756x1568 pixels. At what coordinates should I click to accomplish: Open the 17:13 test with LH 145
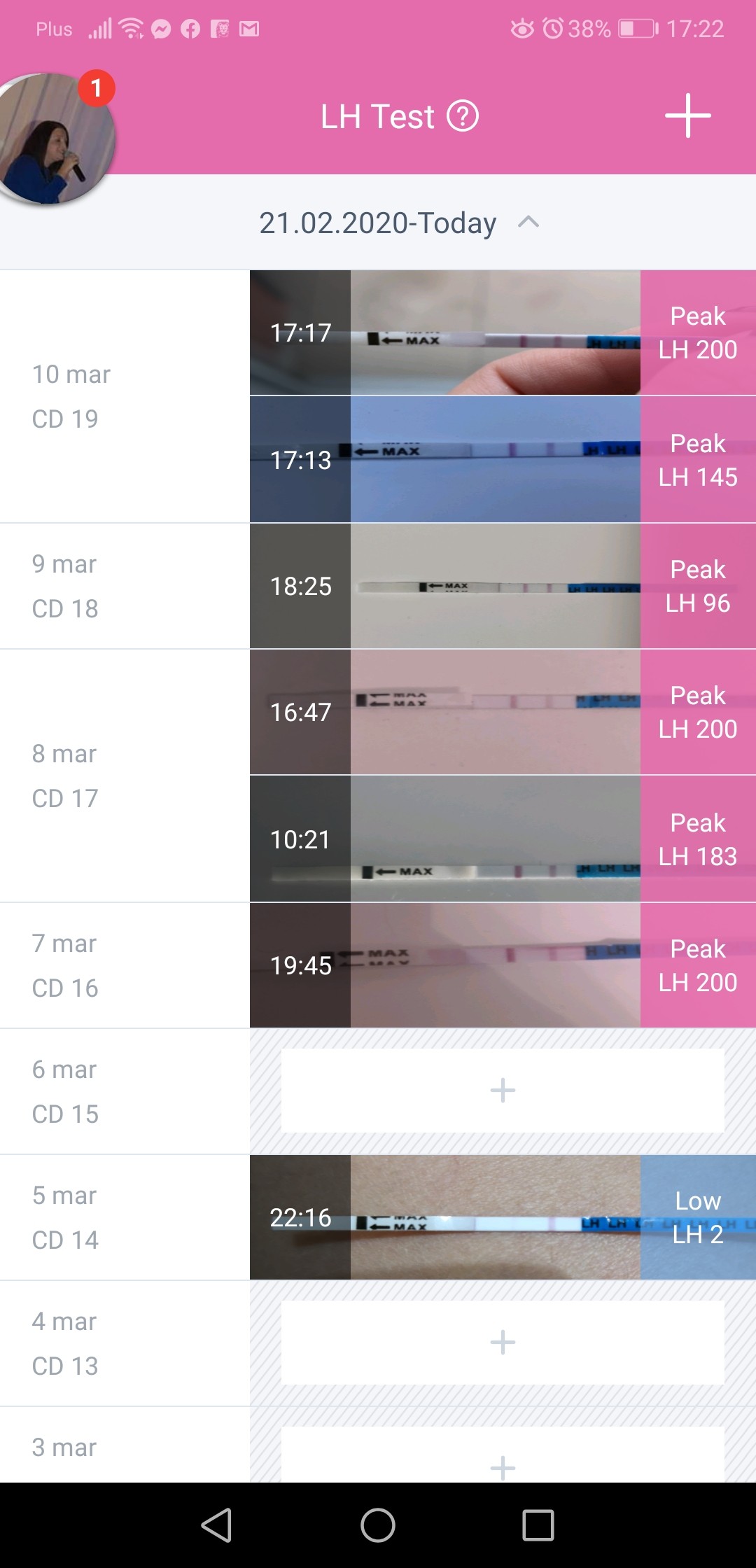[501, 460]
